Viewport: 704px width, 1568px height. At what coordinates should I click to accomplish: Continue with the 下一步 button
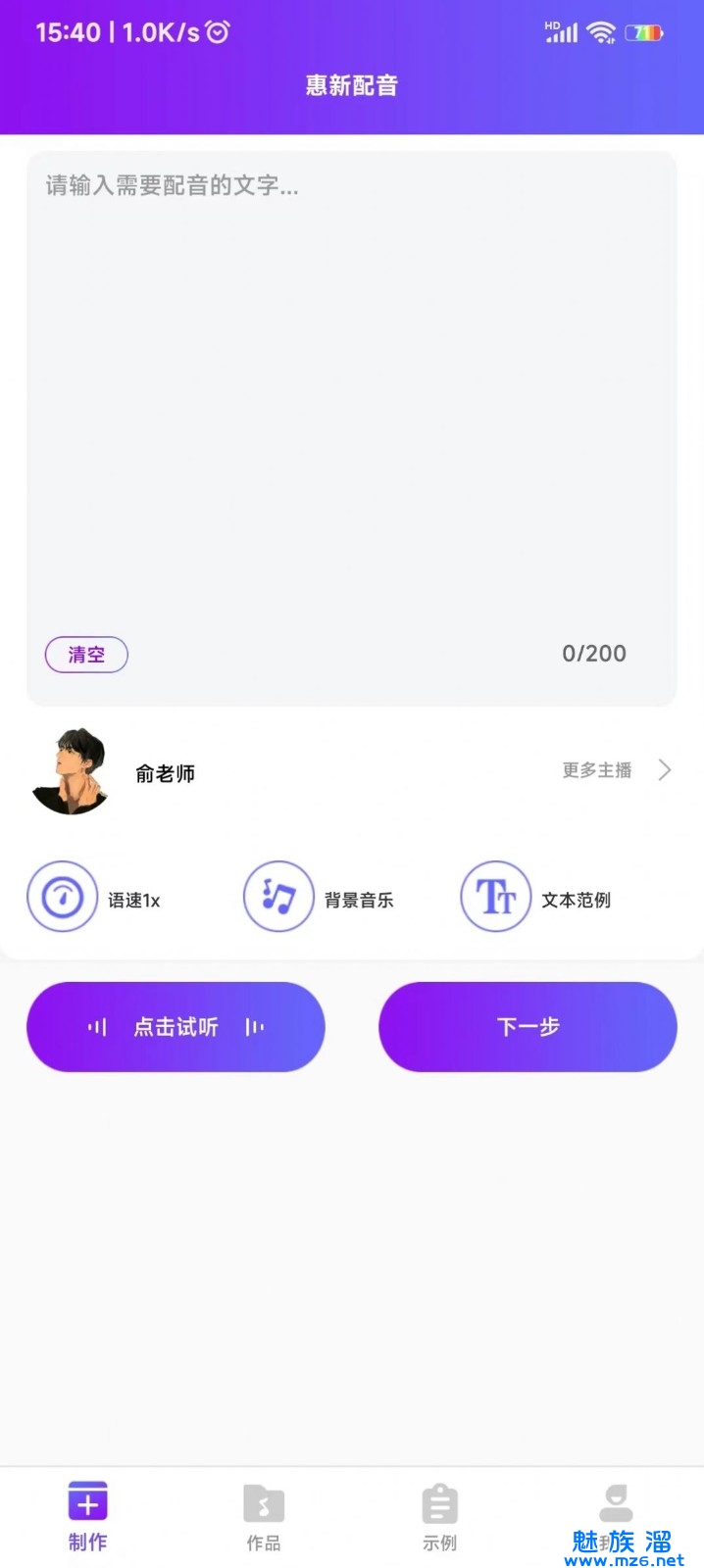[528, 1027]
